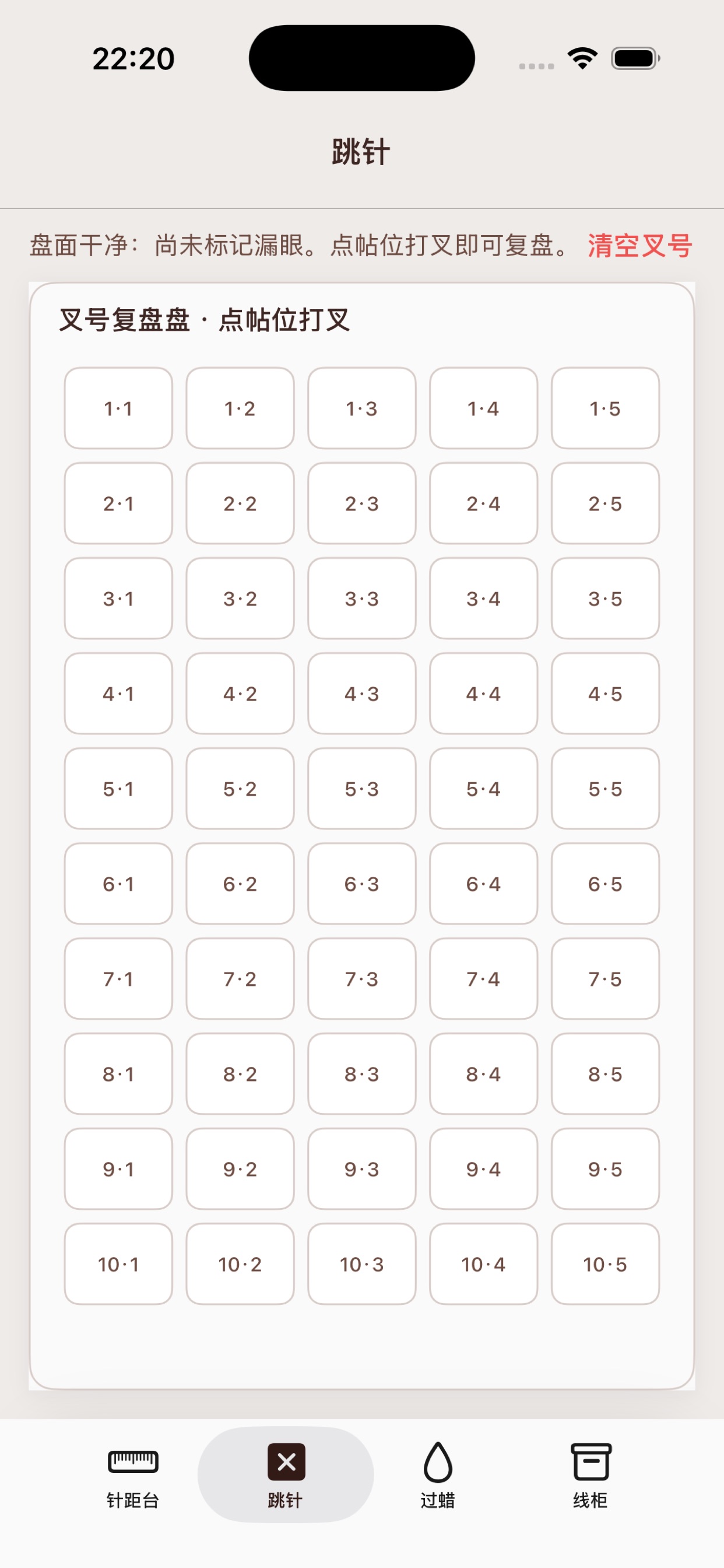
Task: Mark cell 10·2
Action: tap(240, 1264)
